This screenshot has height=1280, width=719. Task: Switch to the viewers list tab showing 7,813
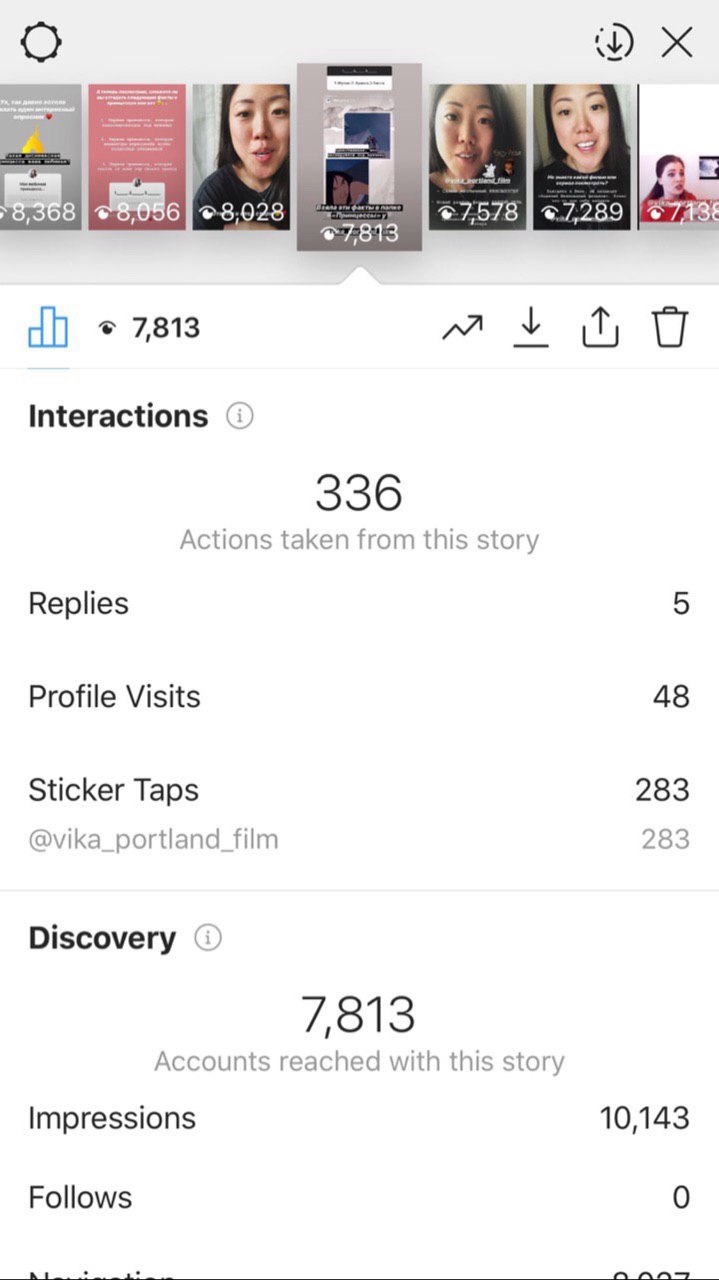pyautogui.click(x=149, y=327)
